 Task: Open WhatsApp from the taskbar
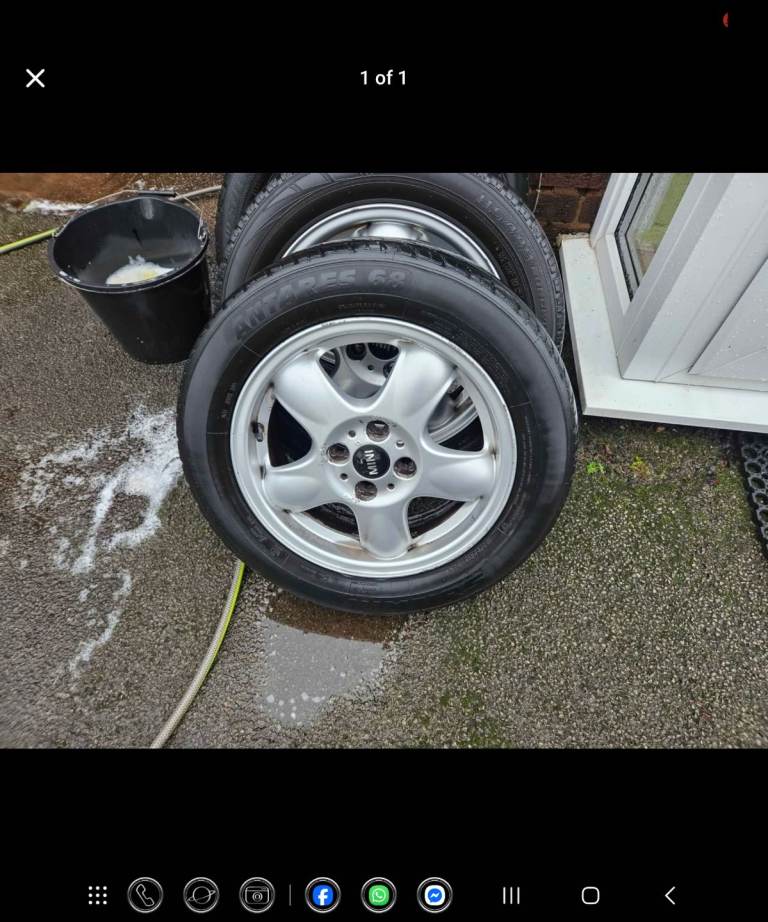(x=378, y=895)
